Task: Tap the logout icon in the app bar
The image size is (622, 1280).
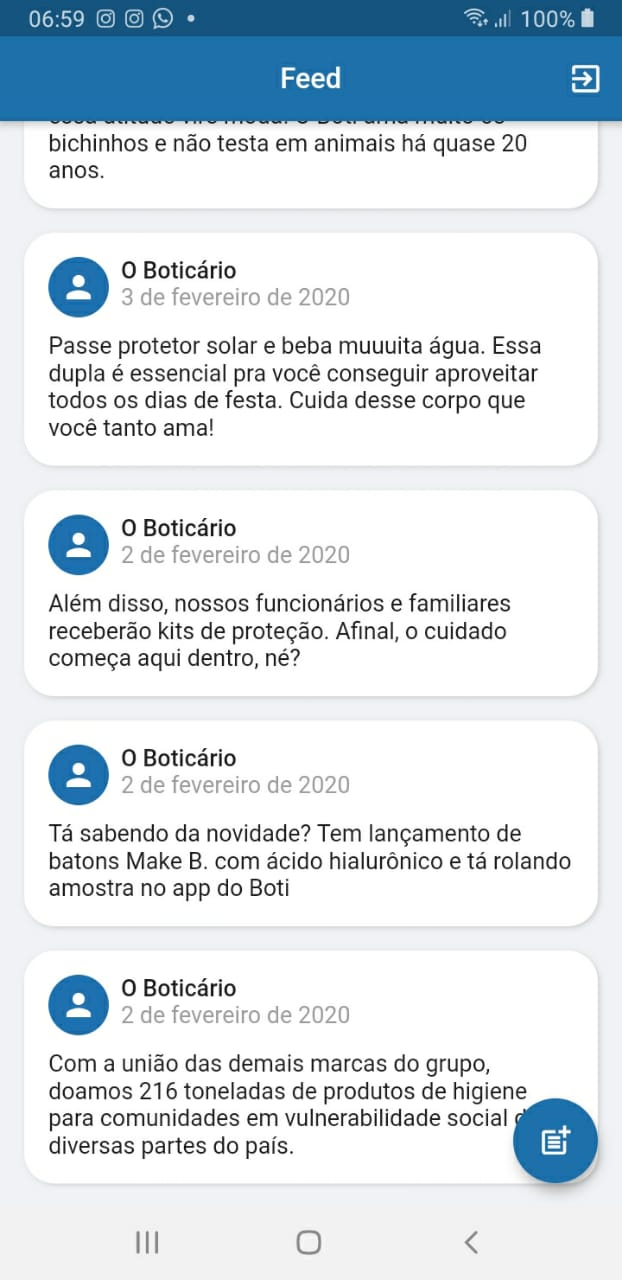Action: (x=585, y=79)
